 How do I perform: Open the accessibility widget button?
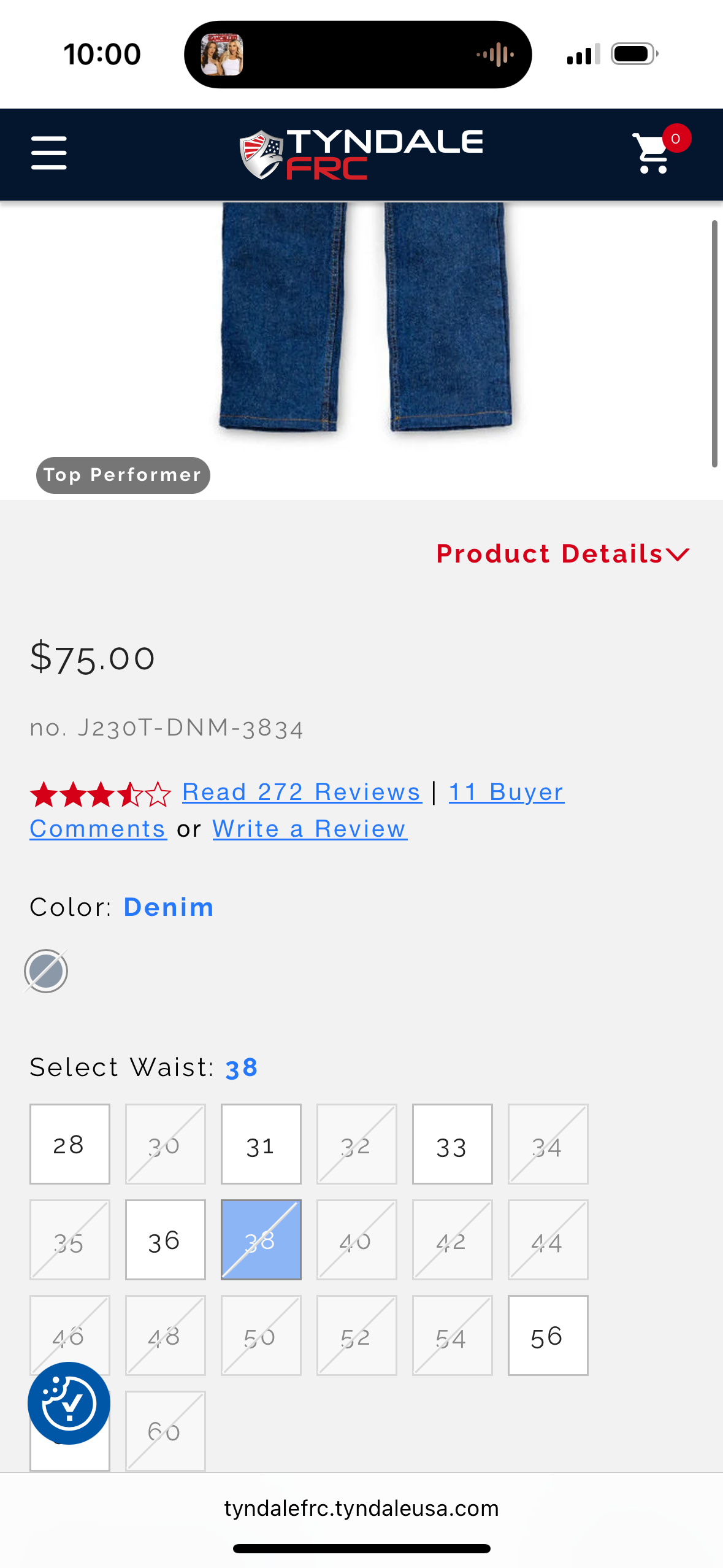tap(69, 1403)
